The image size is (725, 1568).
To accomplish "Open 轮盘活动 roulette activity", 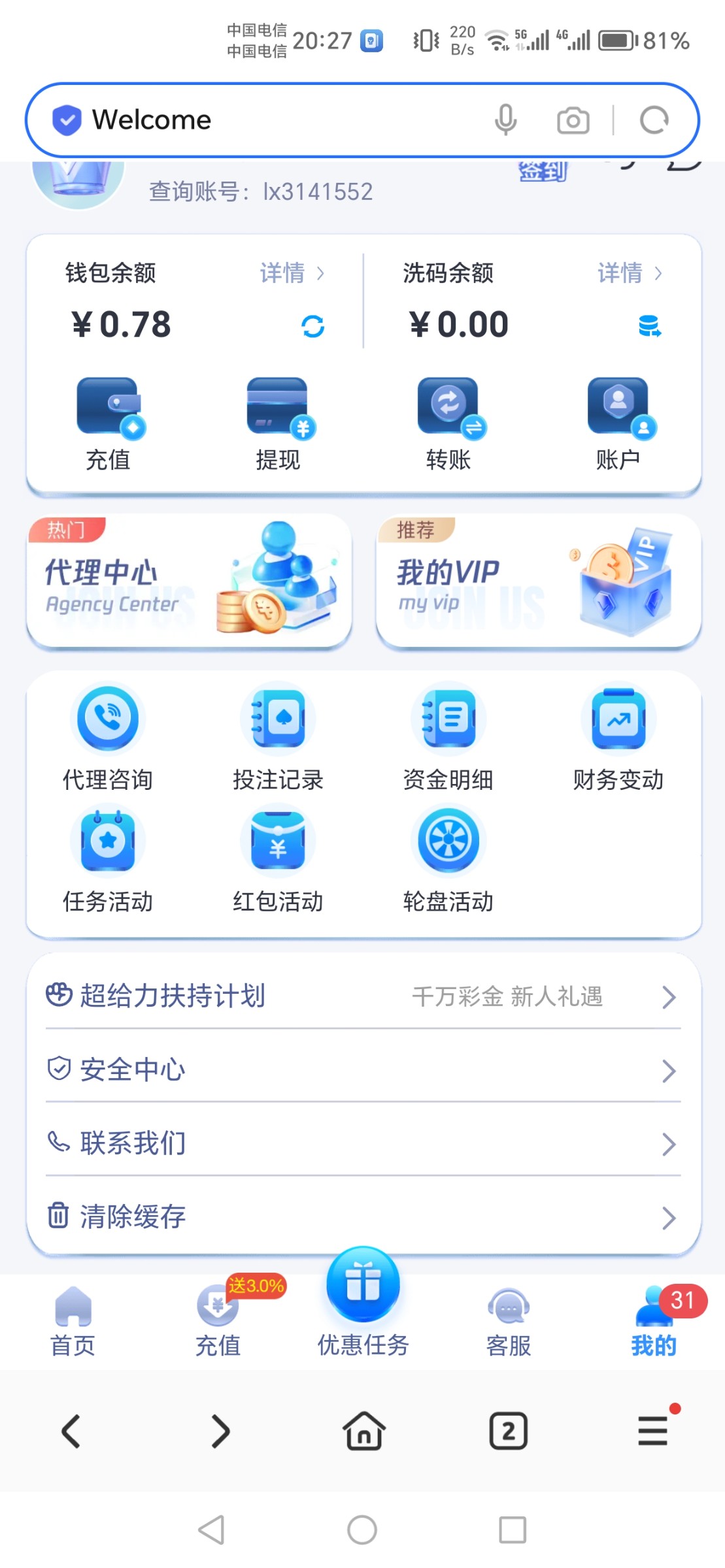I will click(x=448, y=856).
